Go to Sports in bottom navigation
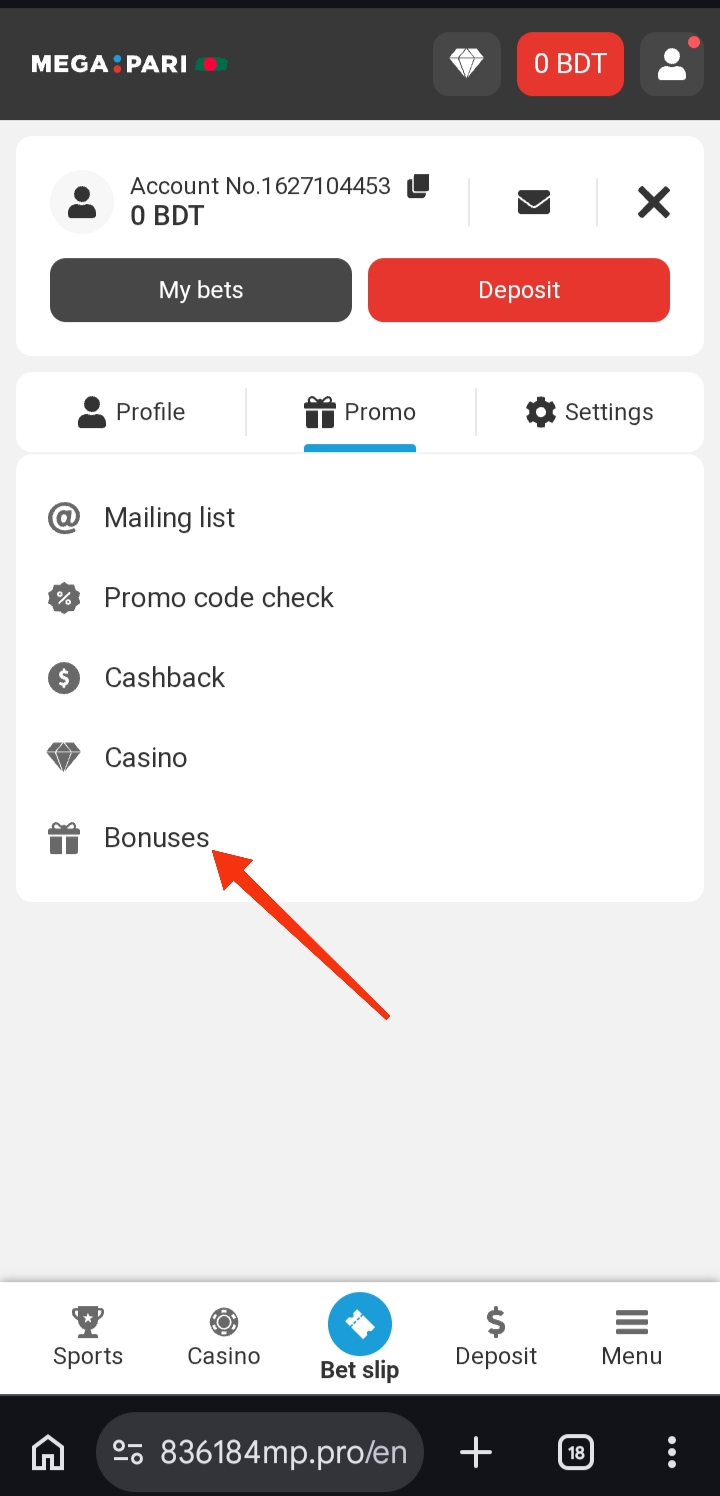Screen dimensions: 720x1496 (88, 1337)
